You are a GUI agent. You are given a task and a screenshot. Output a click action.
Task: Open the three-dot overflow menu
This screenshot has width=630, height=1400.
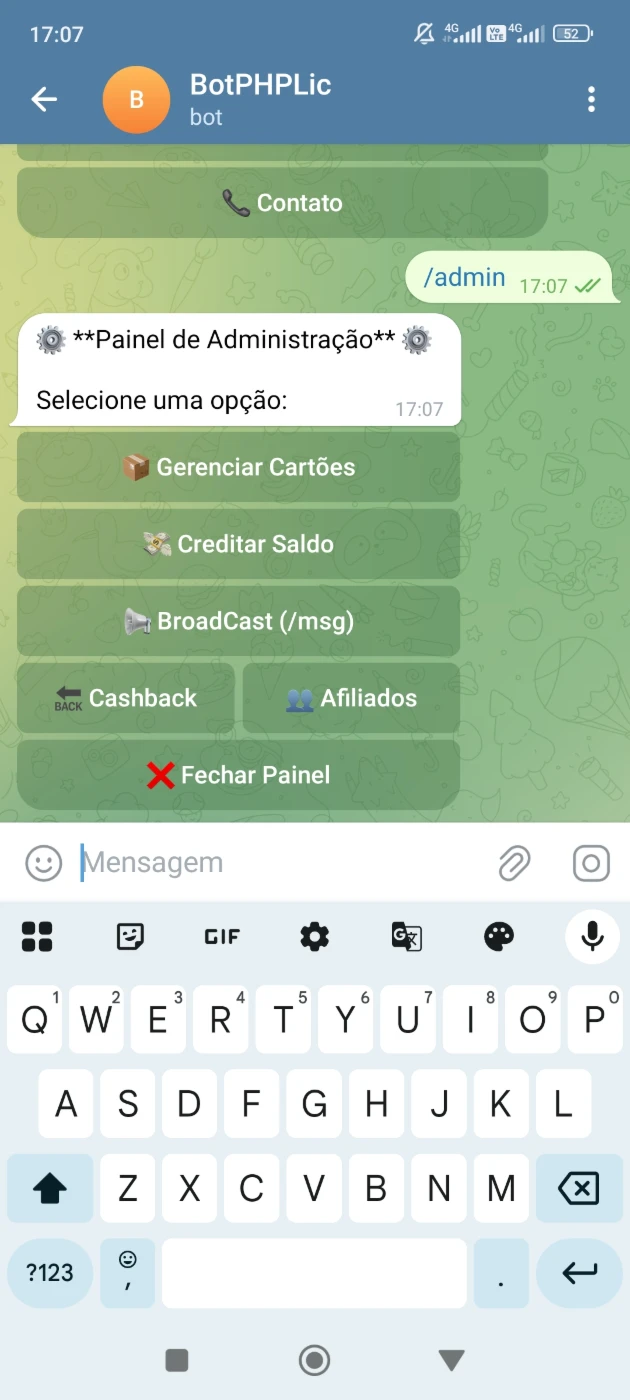pos(591,99)
